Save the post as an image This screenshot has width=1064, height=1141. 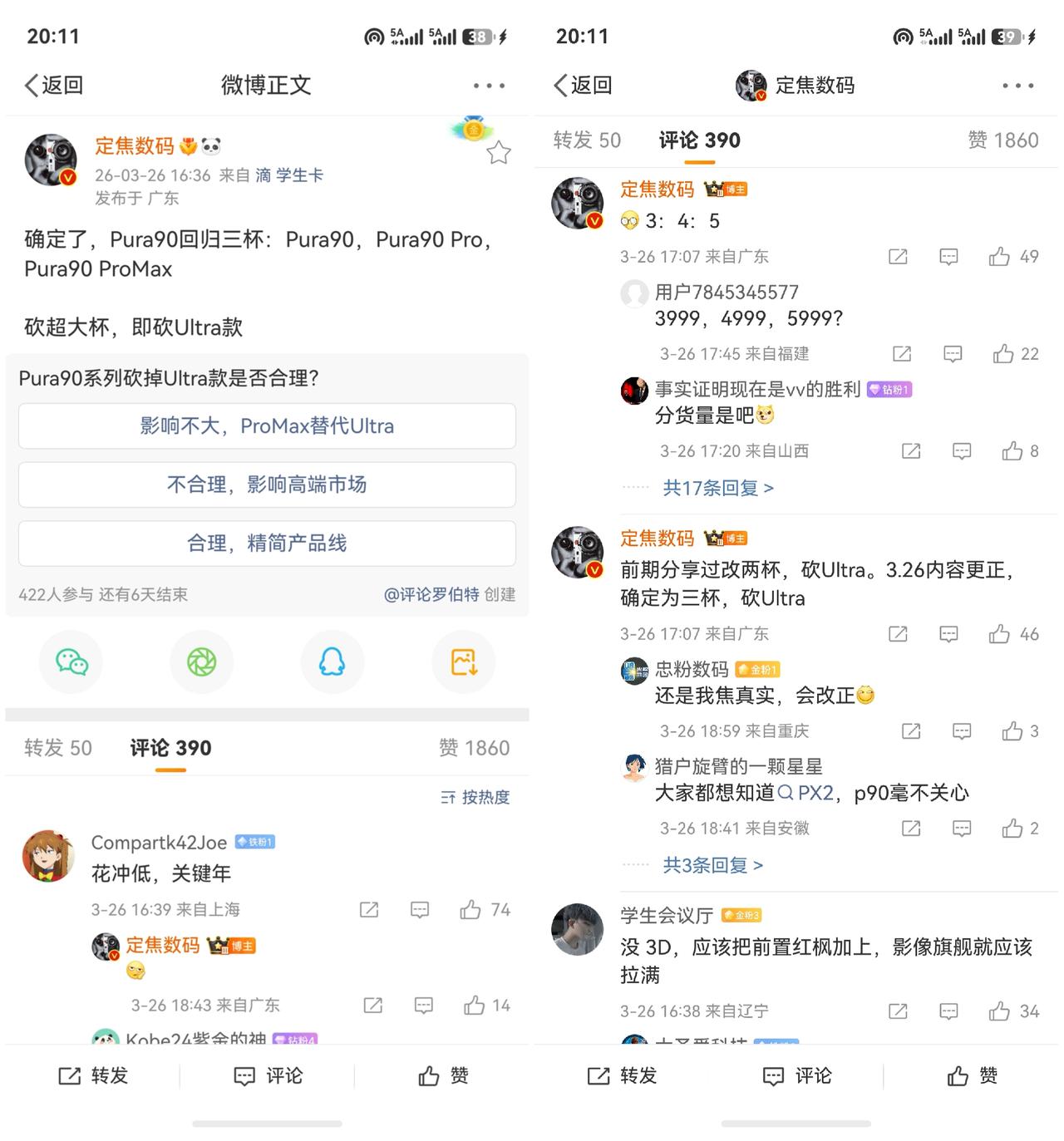pos(463,662)
